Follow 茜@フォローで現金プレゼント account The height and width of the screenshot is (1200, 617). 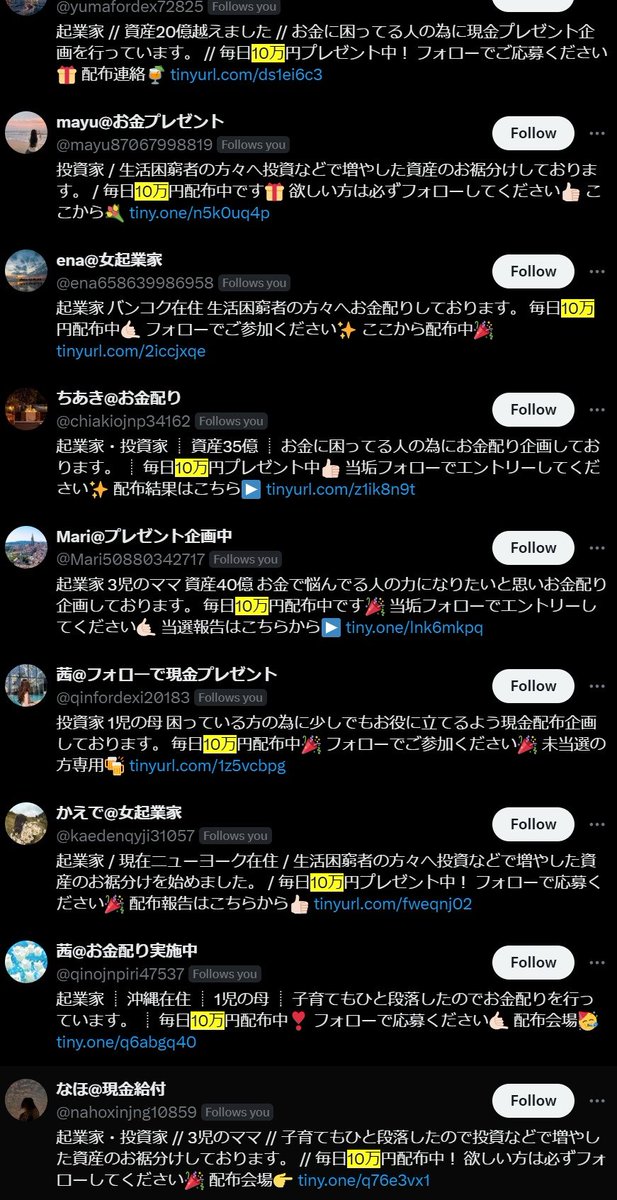click(532, 686)
